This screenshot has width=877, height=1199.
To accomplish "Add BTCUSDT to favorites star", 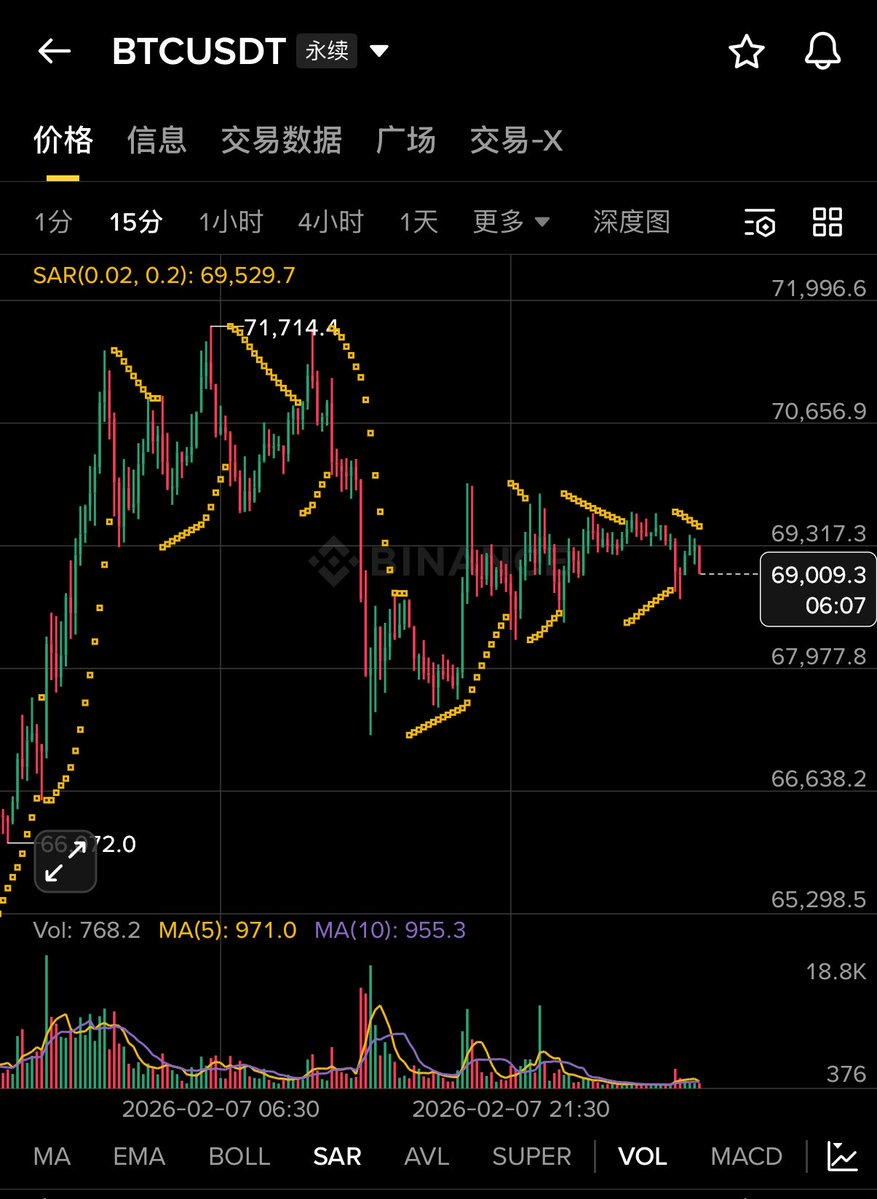I will (x=746, y=52).
